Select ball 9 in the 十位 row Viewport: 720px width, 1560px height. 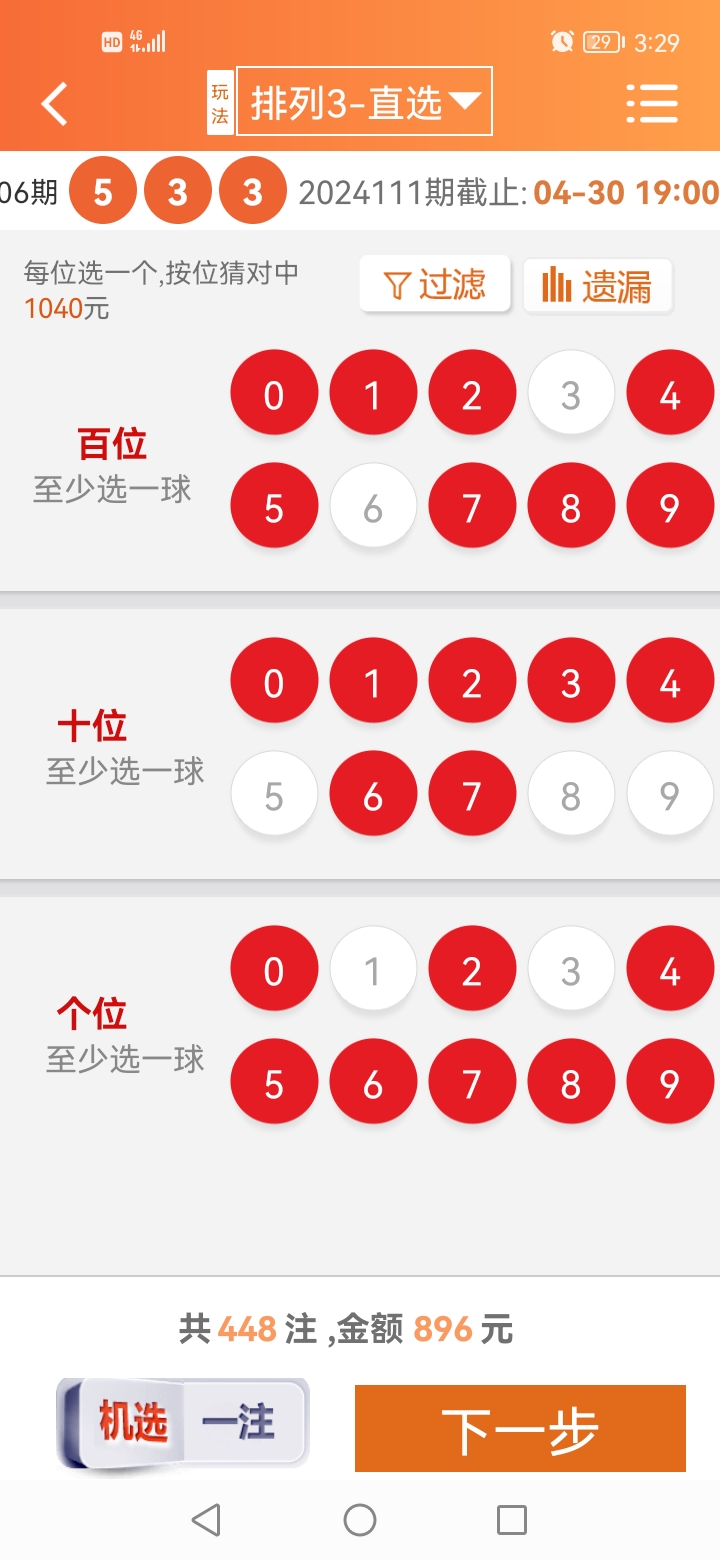click(x=670, y=793)
